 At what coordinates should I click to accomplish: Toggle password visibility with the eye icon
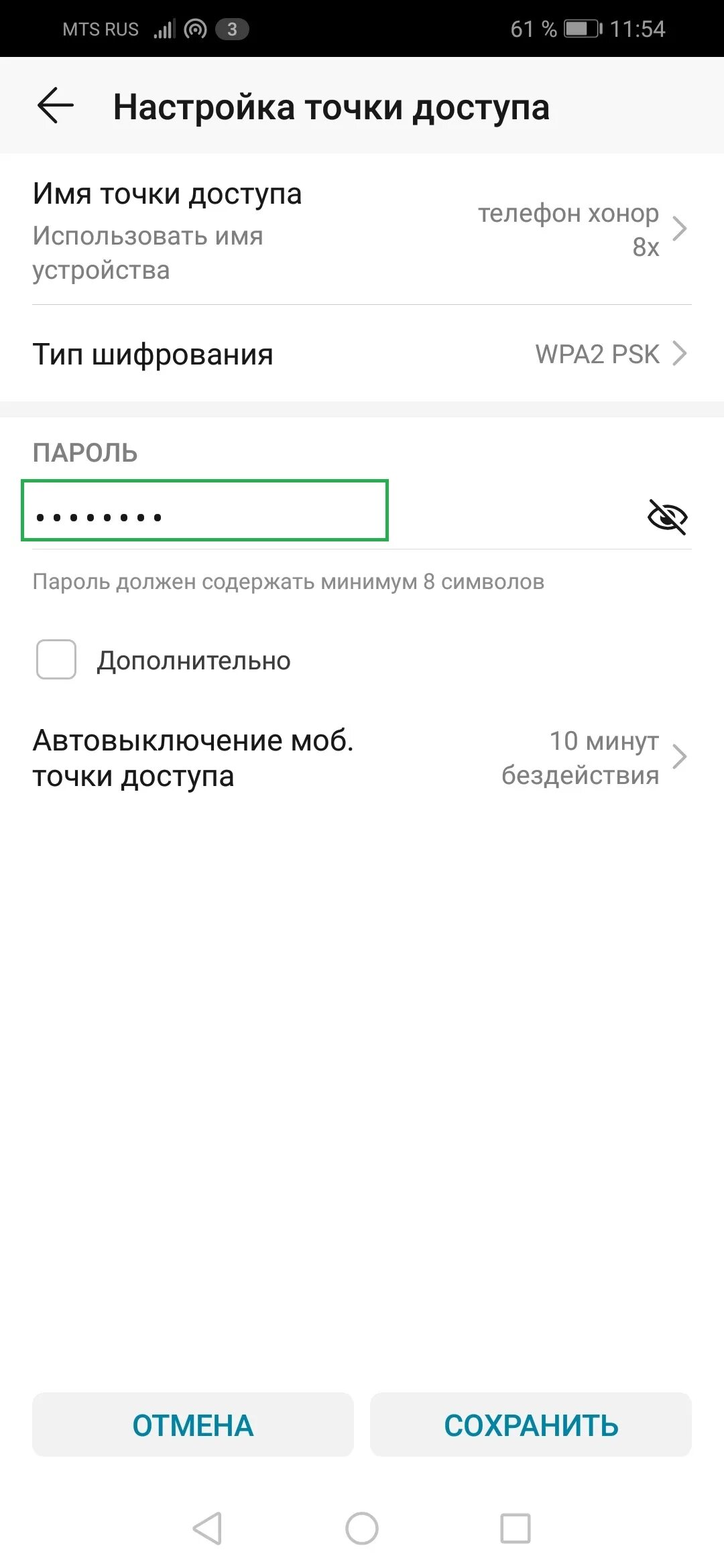pyautogui.click(x=668, y=517)
